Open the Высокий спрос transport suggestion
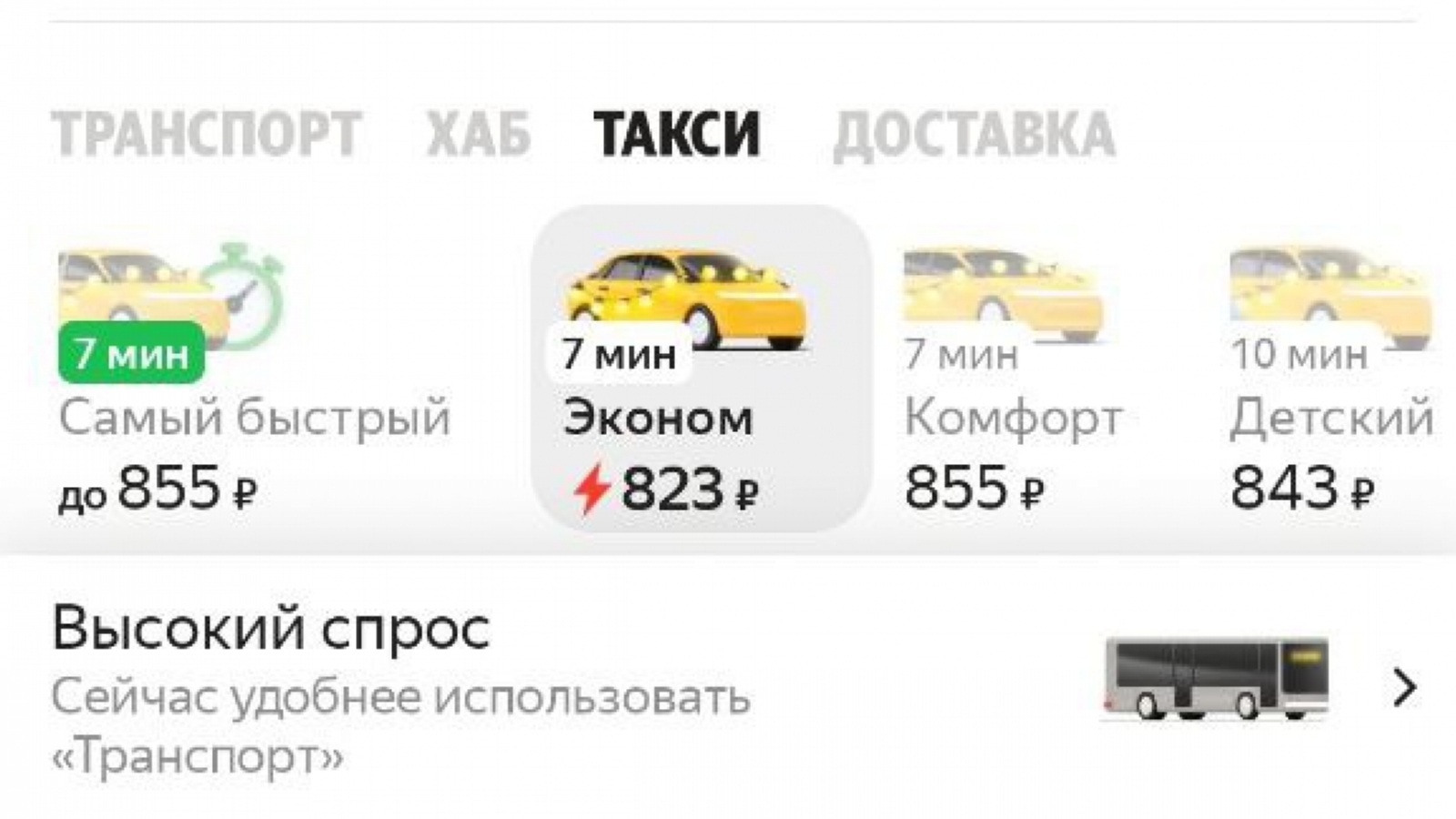The height and width of the screenshot is (819, 1456). [x=728, y=689]
